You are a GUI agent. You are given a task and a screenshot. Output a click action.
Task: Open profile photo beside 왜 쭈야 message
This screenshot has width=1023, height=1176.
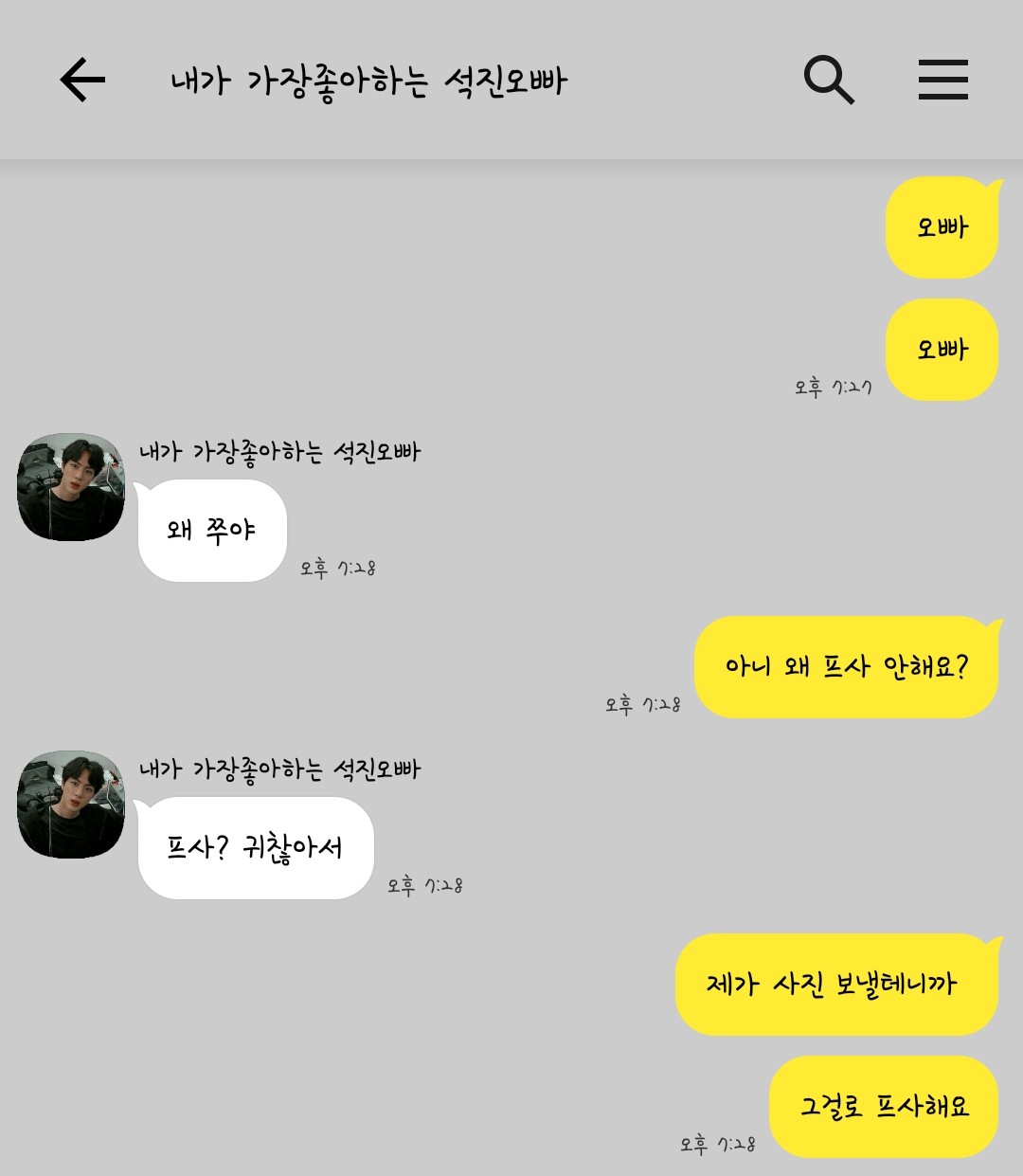pos(71,487)
